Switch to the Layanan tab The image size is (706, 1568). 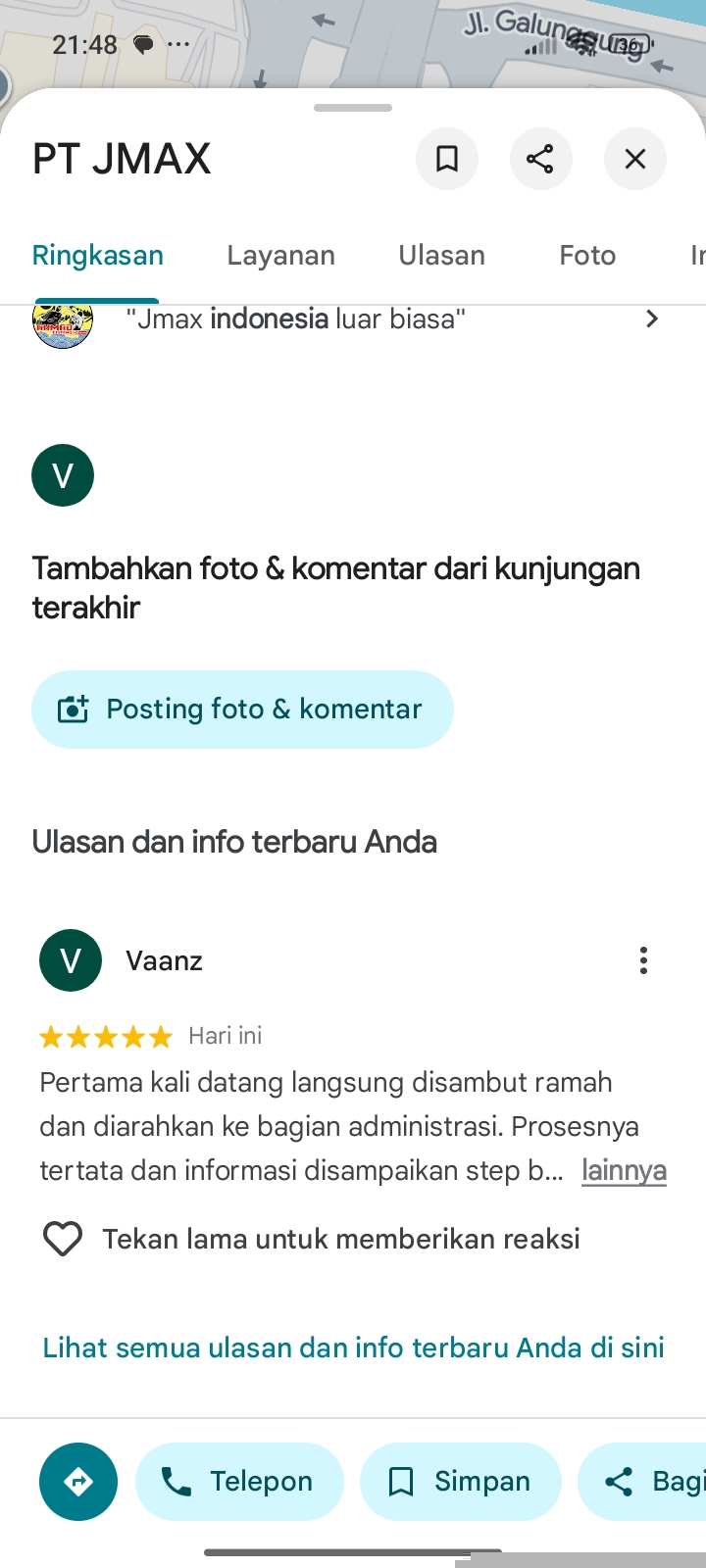click(x=280, y=256)
